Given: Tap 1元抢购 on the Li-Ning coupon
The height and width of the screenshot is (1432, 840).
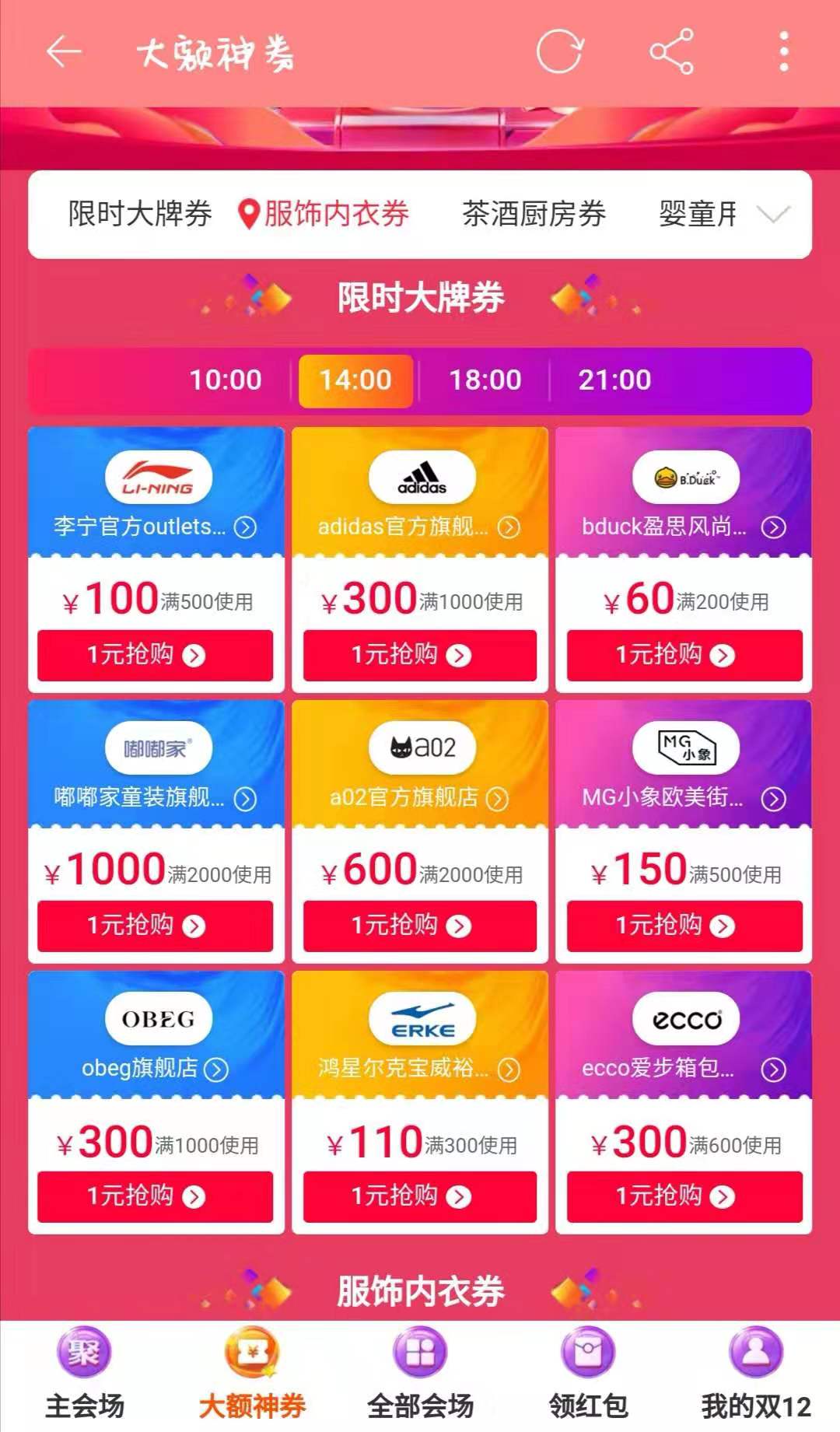Looking at the screenshot, I should (156, 655).
